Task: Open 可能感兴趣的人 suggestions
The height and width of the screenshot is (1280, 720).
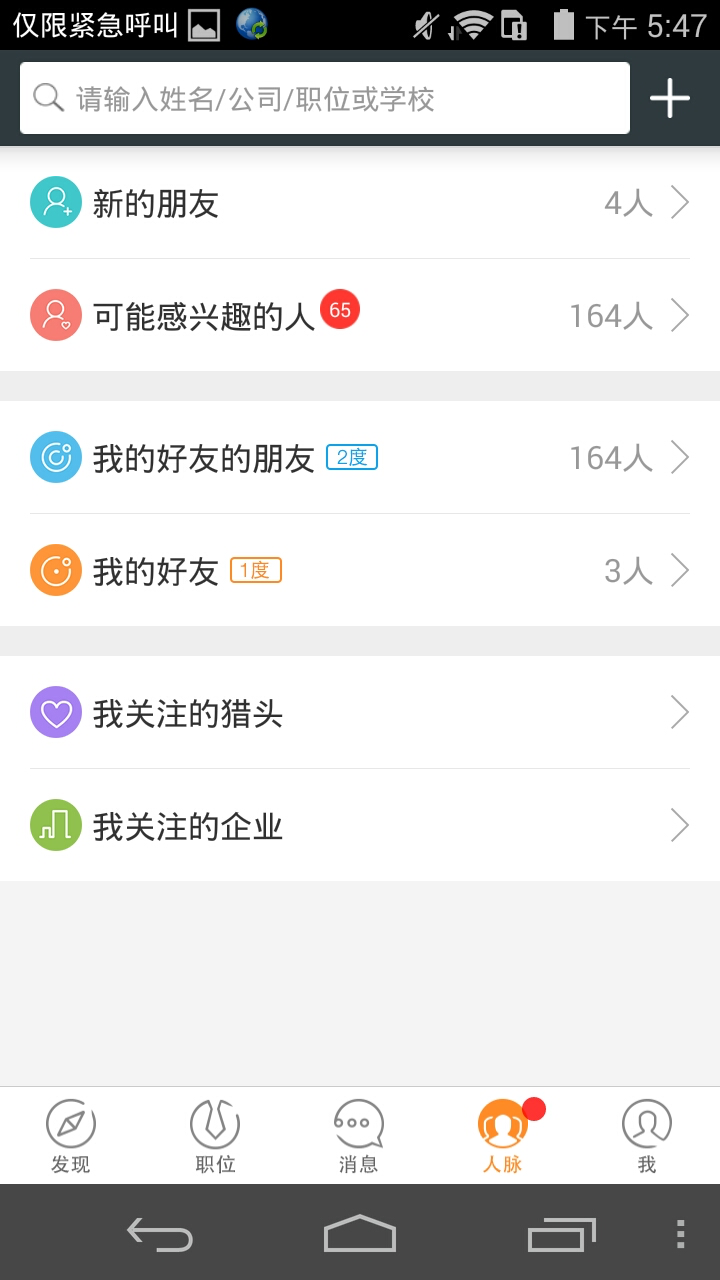Action: tap(360, 316)
